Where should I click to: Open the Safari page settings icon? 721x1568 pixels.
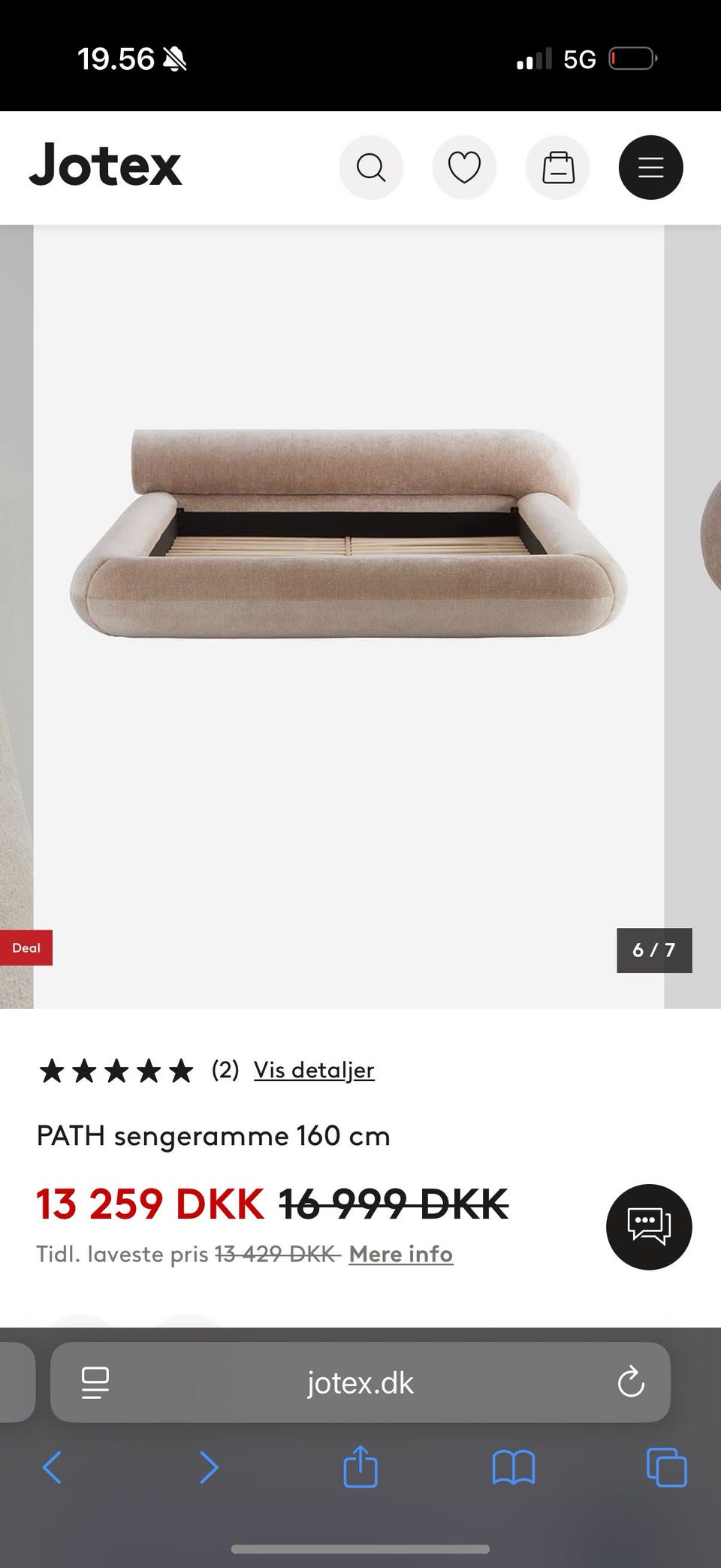tap(95, 1382)
